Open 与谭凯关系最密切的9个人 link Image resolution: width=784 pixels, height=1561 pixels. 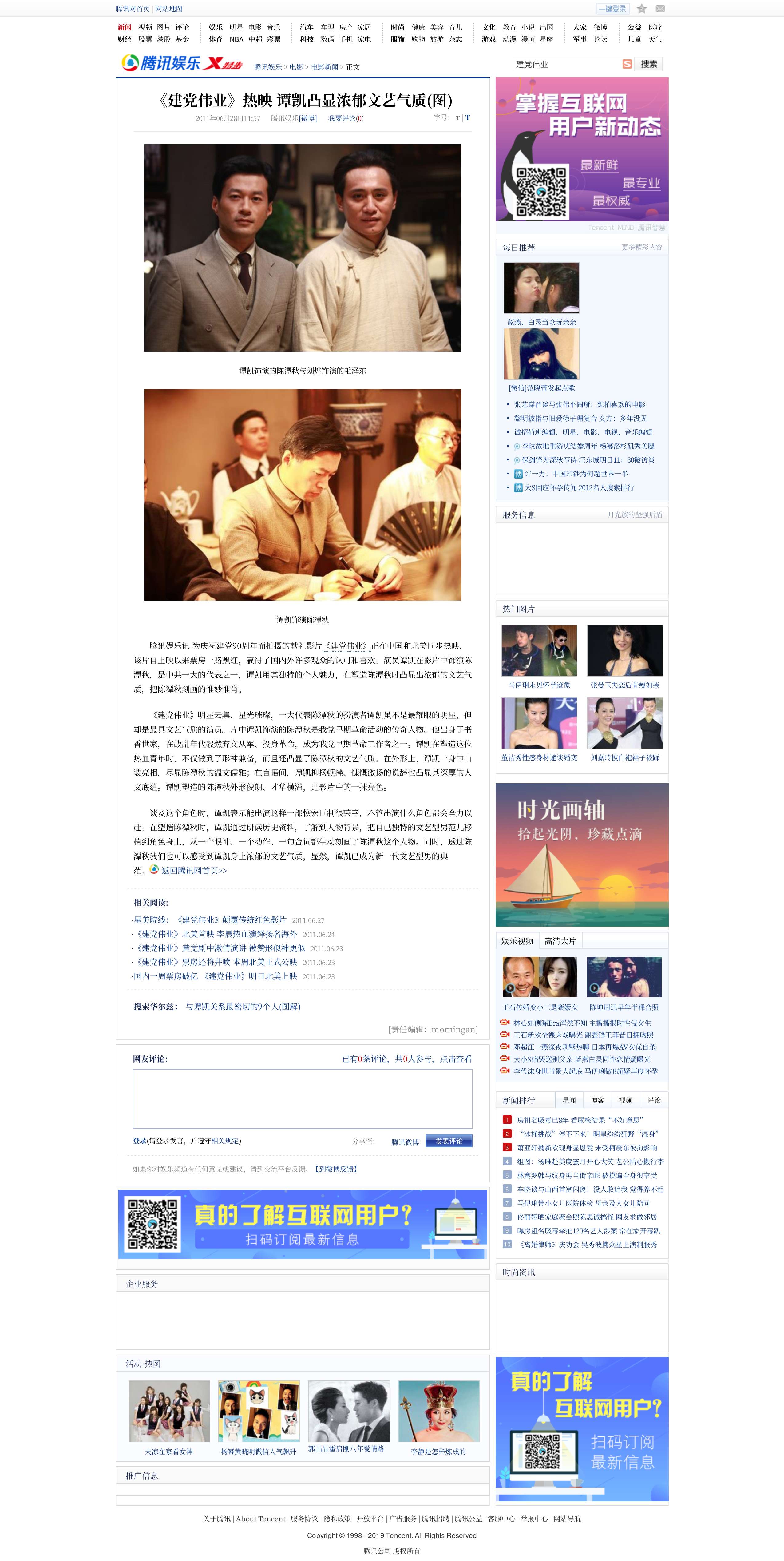(x=243, y=1007)
